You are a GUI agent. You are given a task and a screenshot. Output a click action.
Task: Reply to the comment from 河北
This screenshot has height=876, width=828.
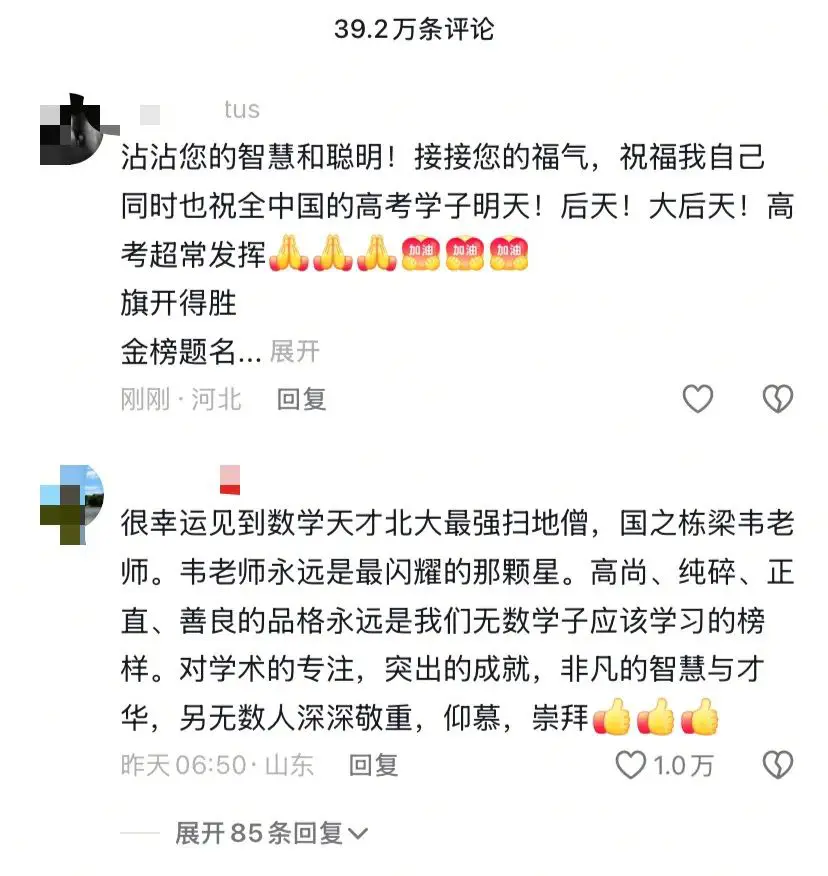(302, 400)
